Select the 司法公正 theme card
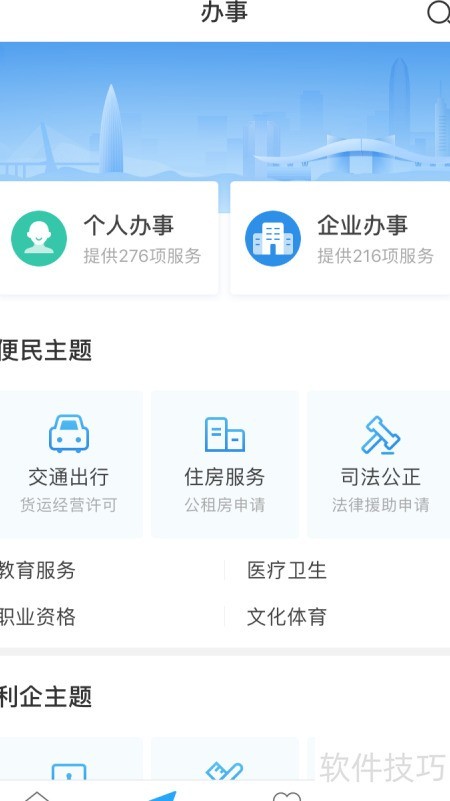This screenshot has height=801, width=450. (x=379, y=464)
